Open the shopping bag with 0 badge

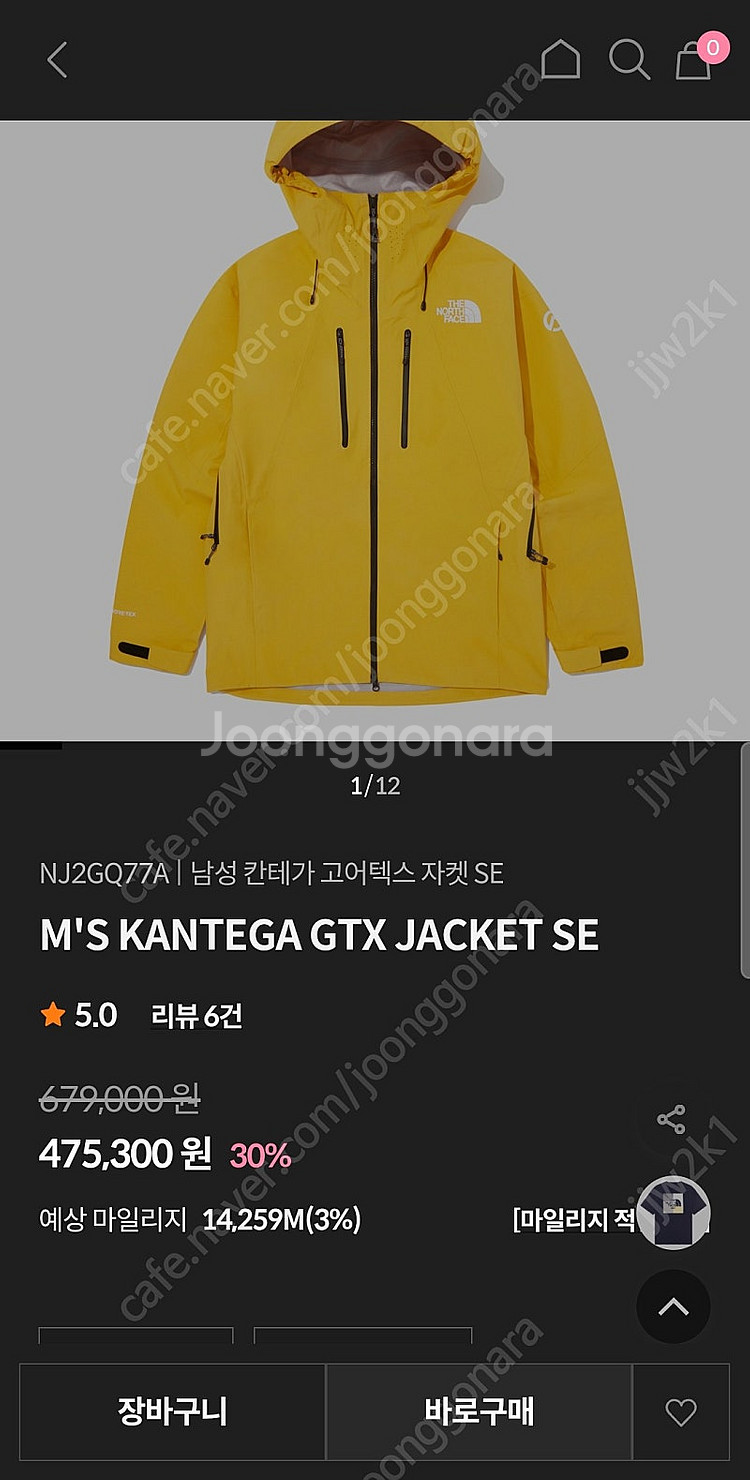(692, 62)
